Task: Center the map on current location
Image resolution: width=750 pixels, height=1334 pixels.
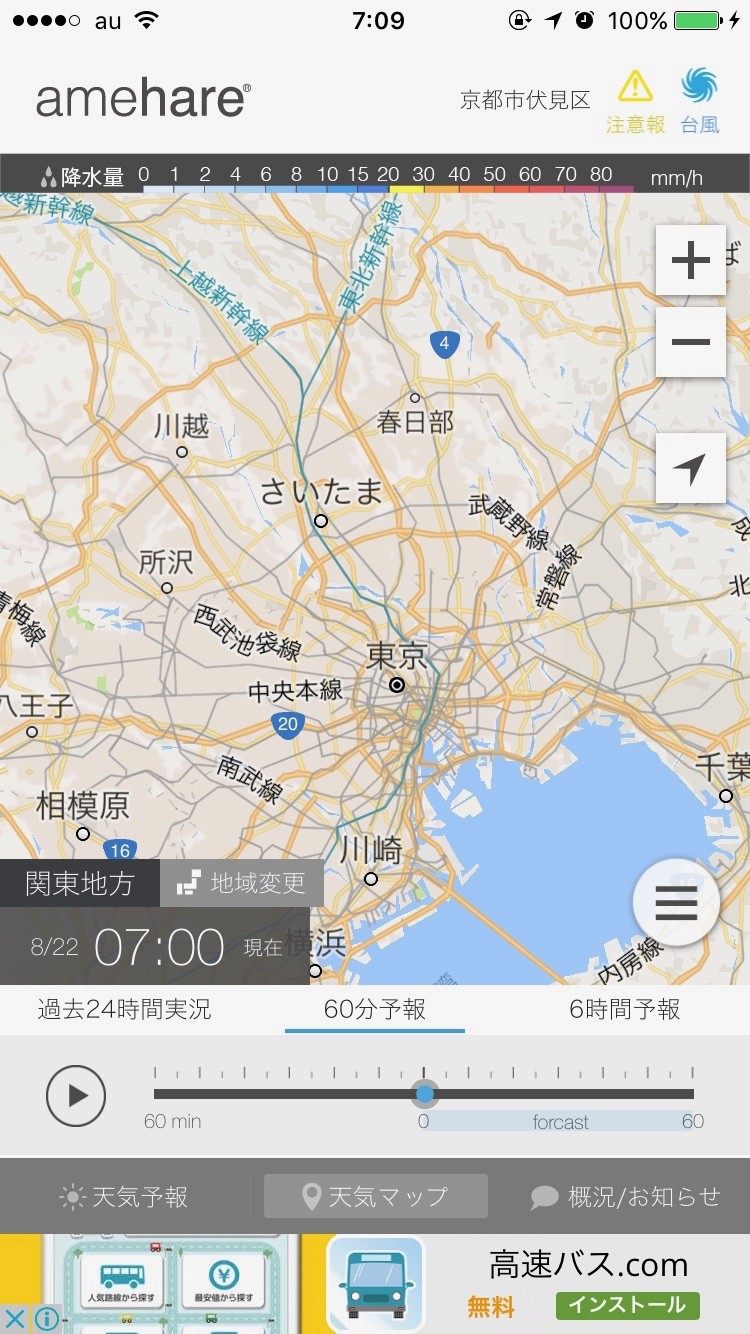Action: click(690, 468)
